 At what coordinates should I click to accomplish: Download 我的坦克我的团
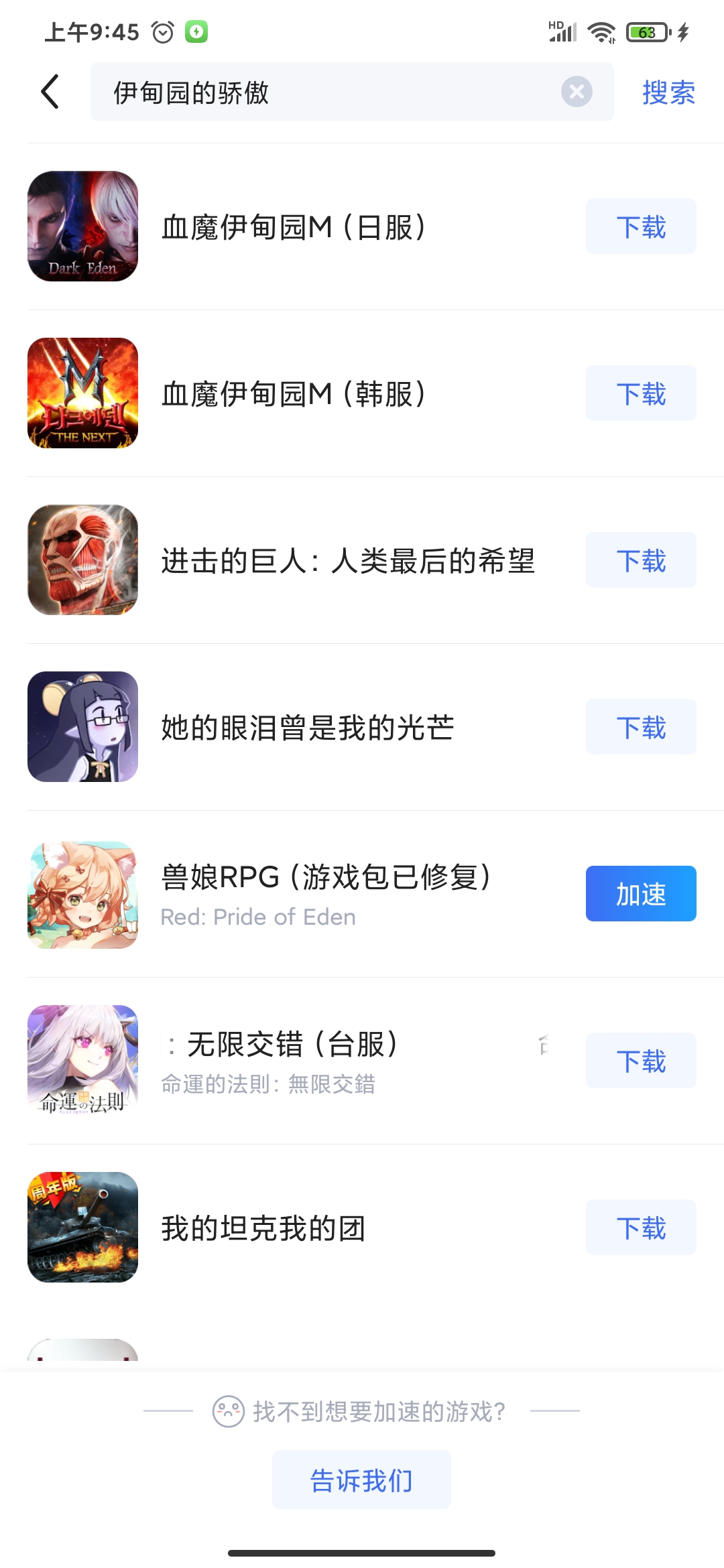(640, 1228)
